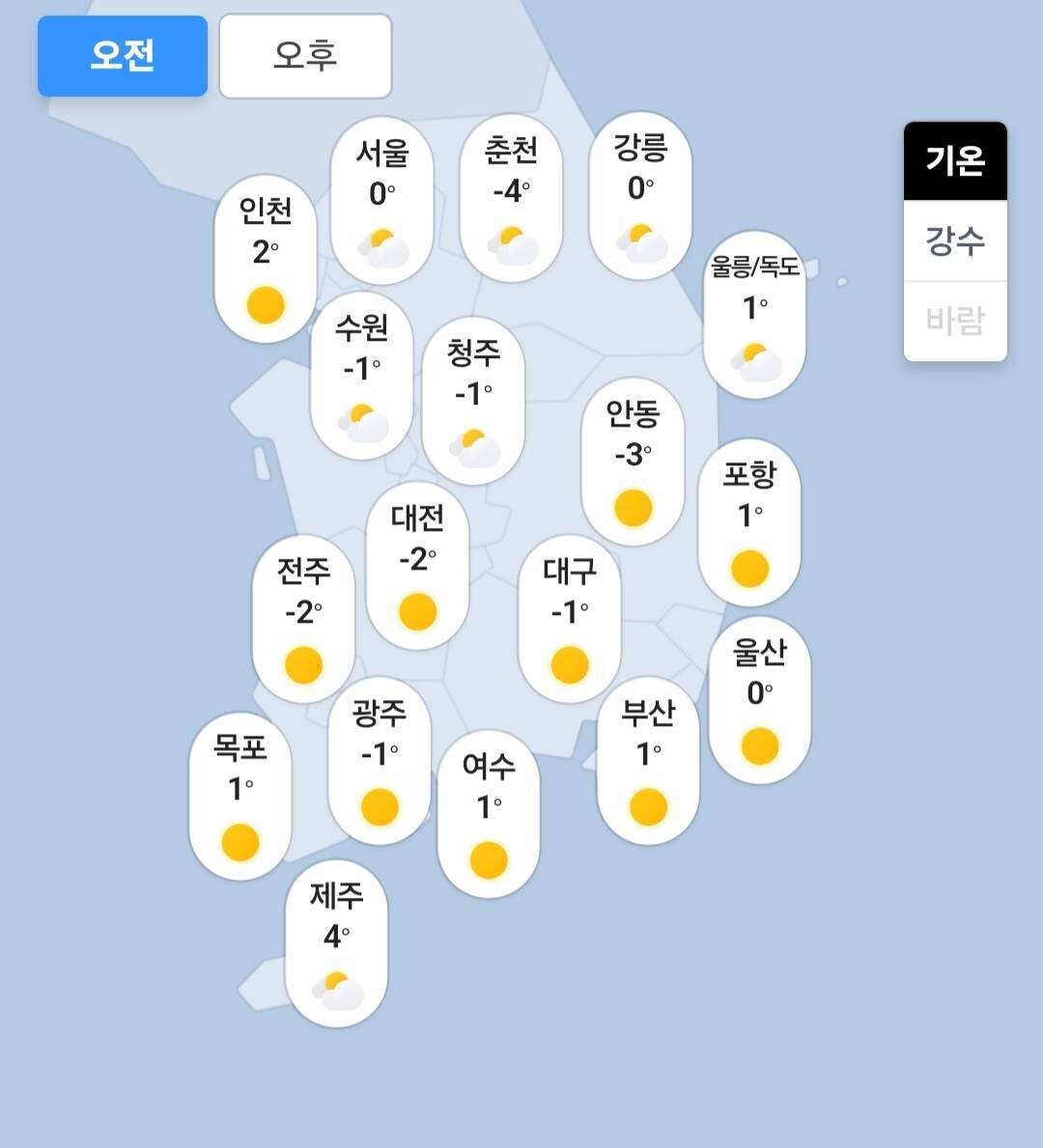Switch to the 오후 afternoon tab
This screenshot has height=1148, width=1043.
coord(305,56)
